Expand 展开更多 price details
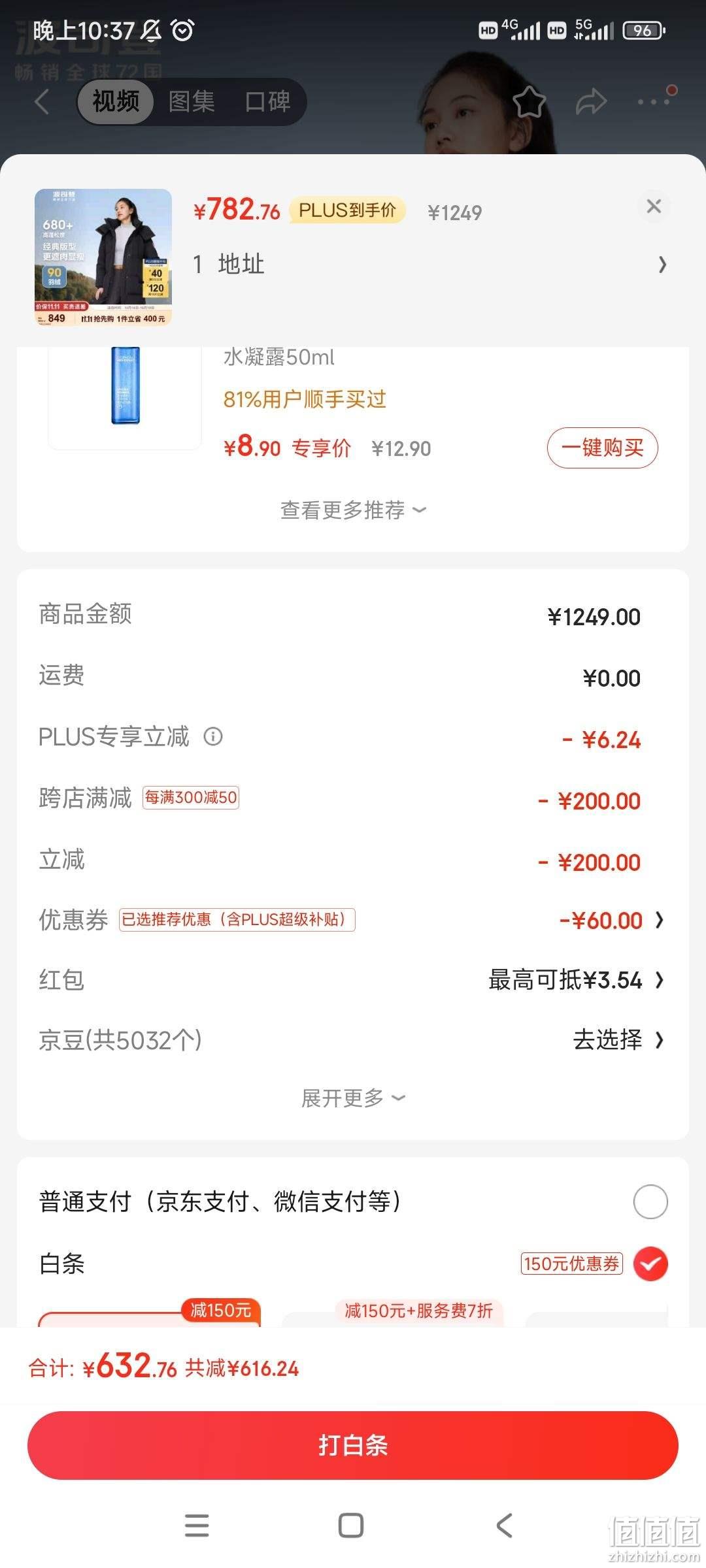 coord(353,1098)
